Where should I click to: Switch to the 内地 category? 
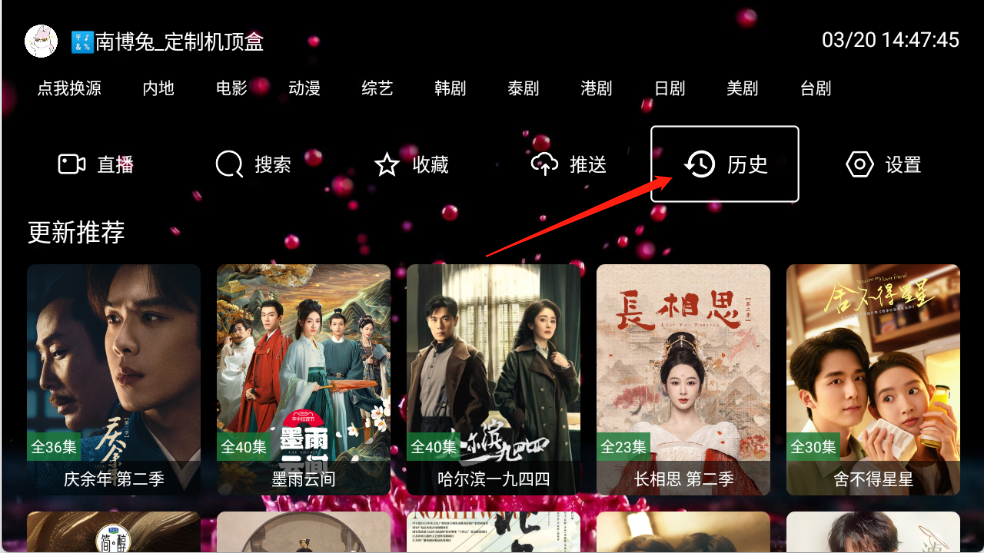pos(158,88)
